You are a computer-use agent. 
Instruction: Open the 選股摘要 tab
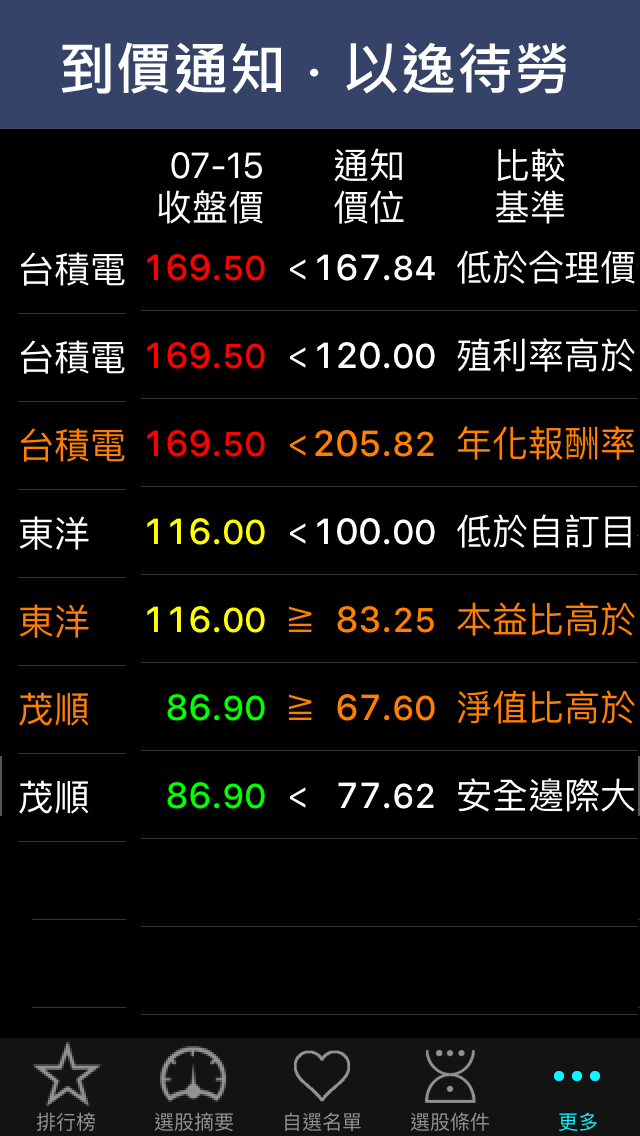click(x=194, y=1088)
